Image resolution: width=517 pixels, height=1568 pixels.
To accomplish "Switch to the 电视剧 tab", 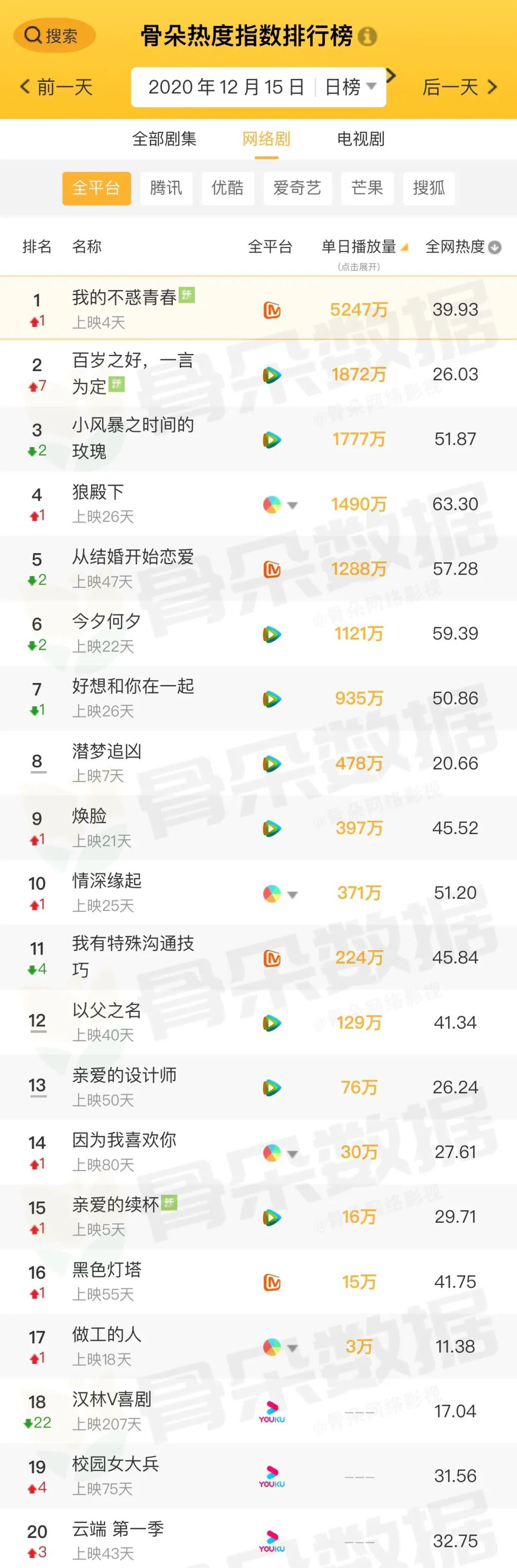I will [x=360, y=139].
